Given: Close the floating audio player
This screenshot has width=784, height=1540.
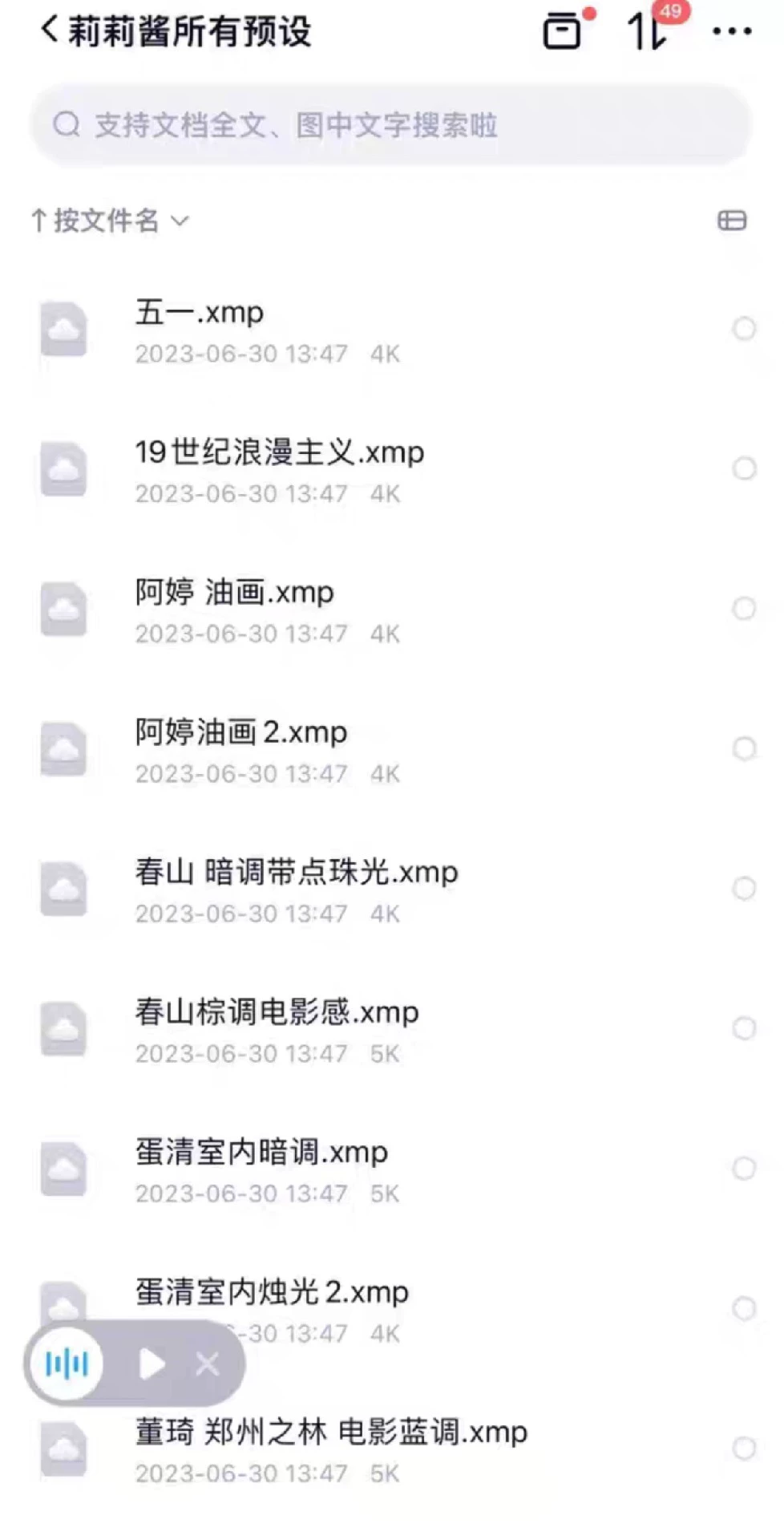Looking at the screenshot, I should tap(208, 1364).
